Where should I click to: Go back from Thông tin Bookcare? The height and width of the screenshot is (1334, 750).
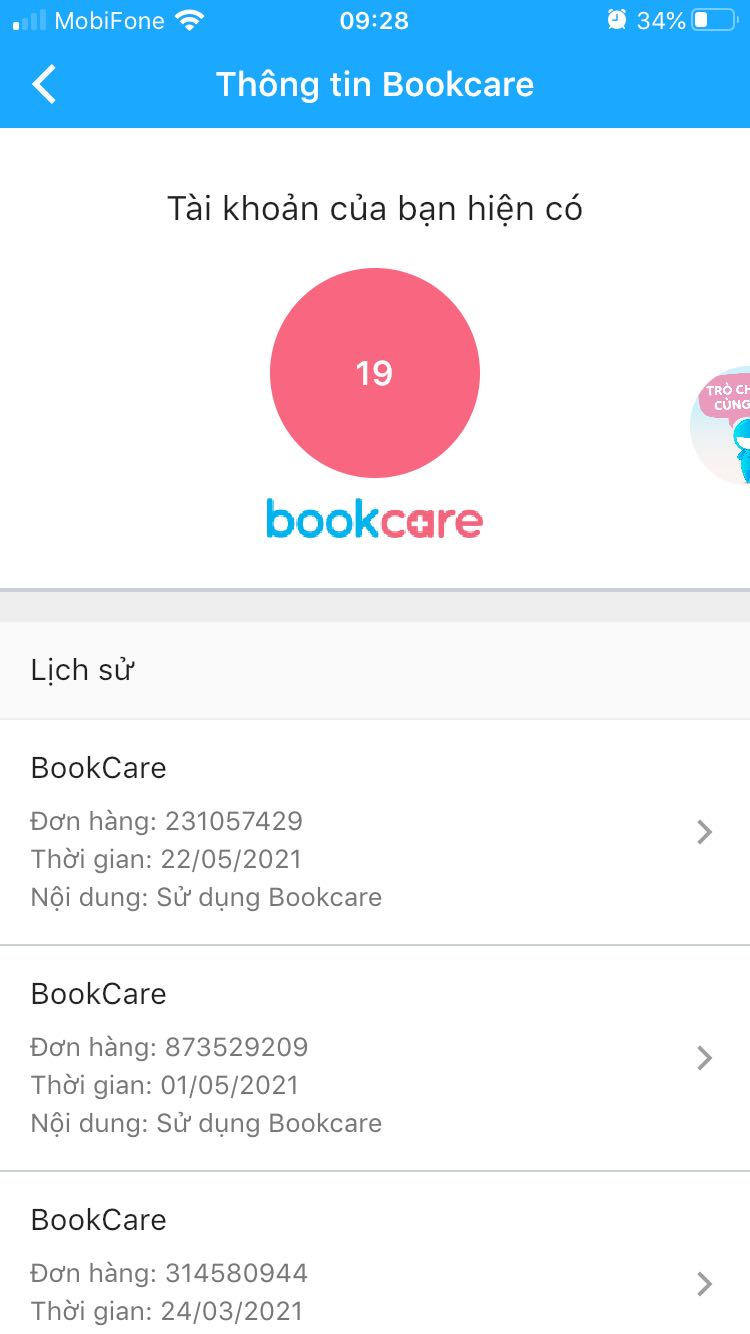(44, 84)
